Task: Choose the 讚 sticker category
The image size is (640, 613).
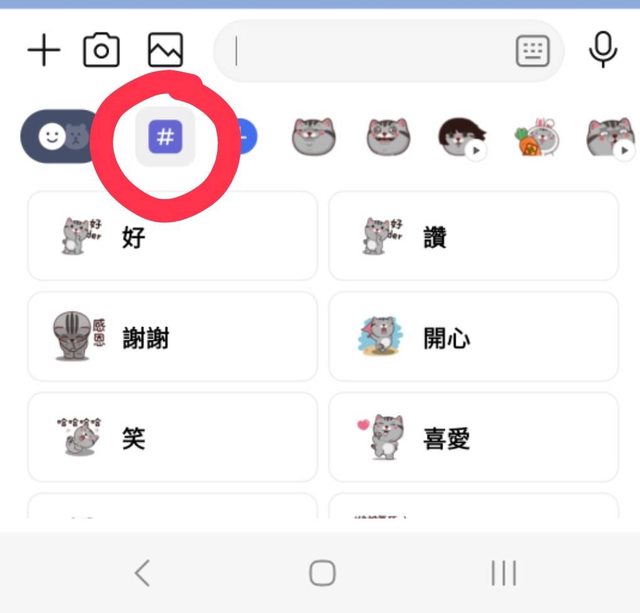Action: coord(473,237)
